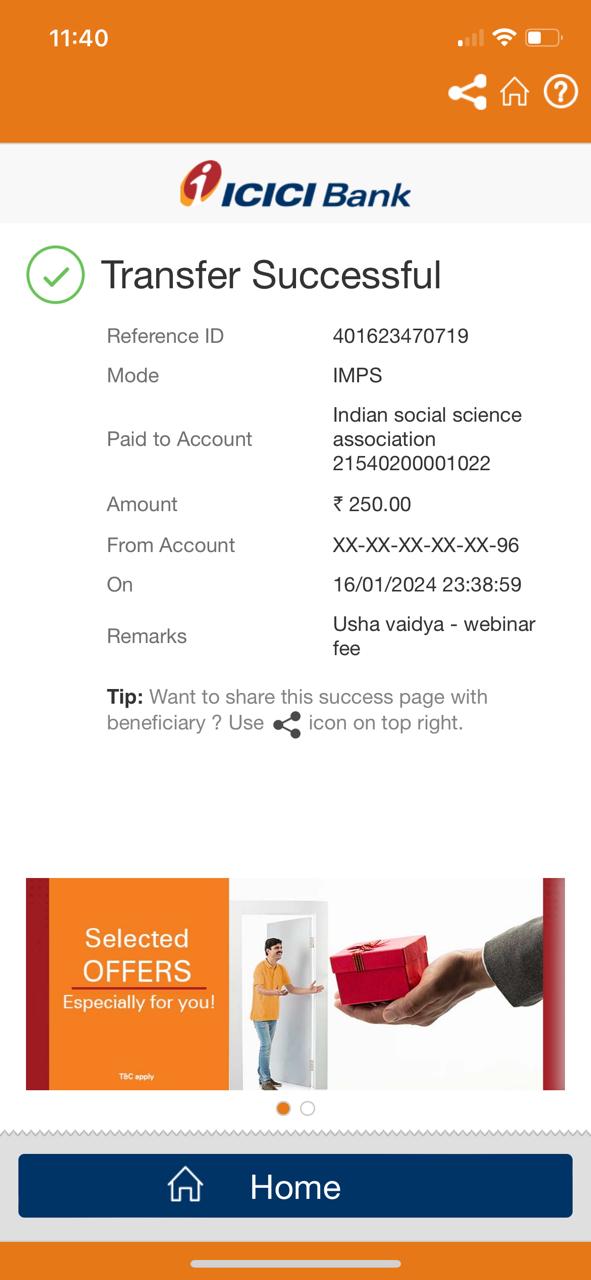Open the help question mark icon
The height and width of the screenshot is (1280, 591).
560,92
